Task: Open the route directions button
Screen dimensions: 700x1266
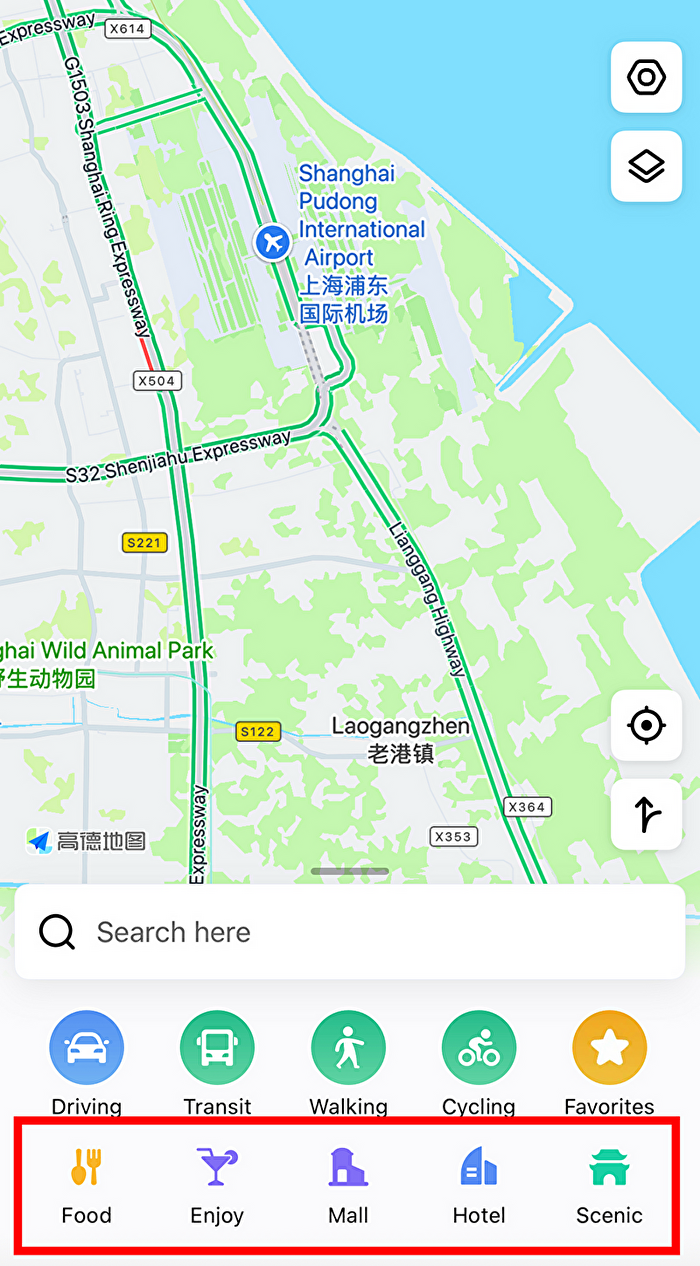Action: [x=646, y=814]
